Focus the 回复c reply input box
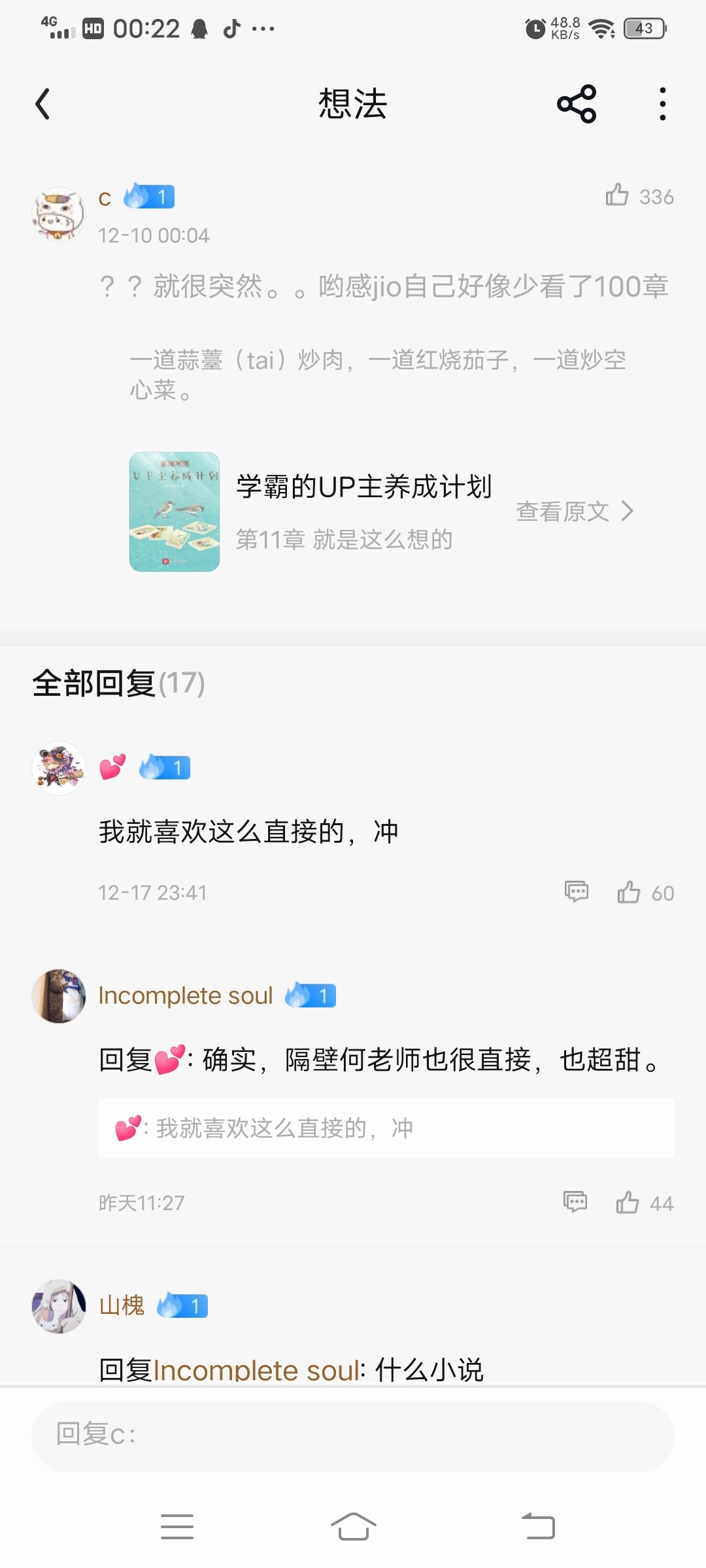 [x=353, y=1435]
